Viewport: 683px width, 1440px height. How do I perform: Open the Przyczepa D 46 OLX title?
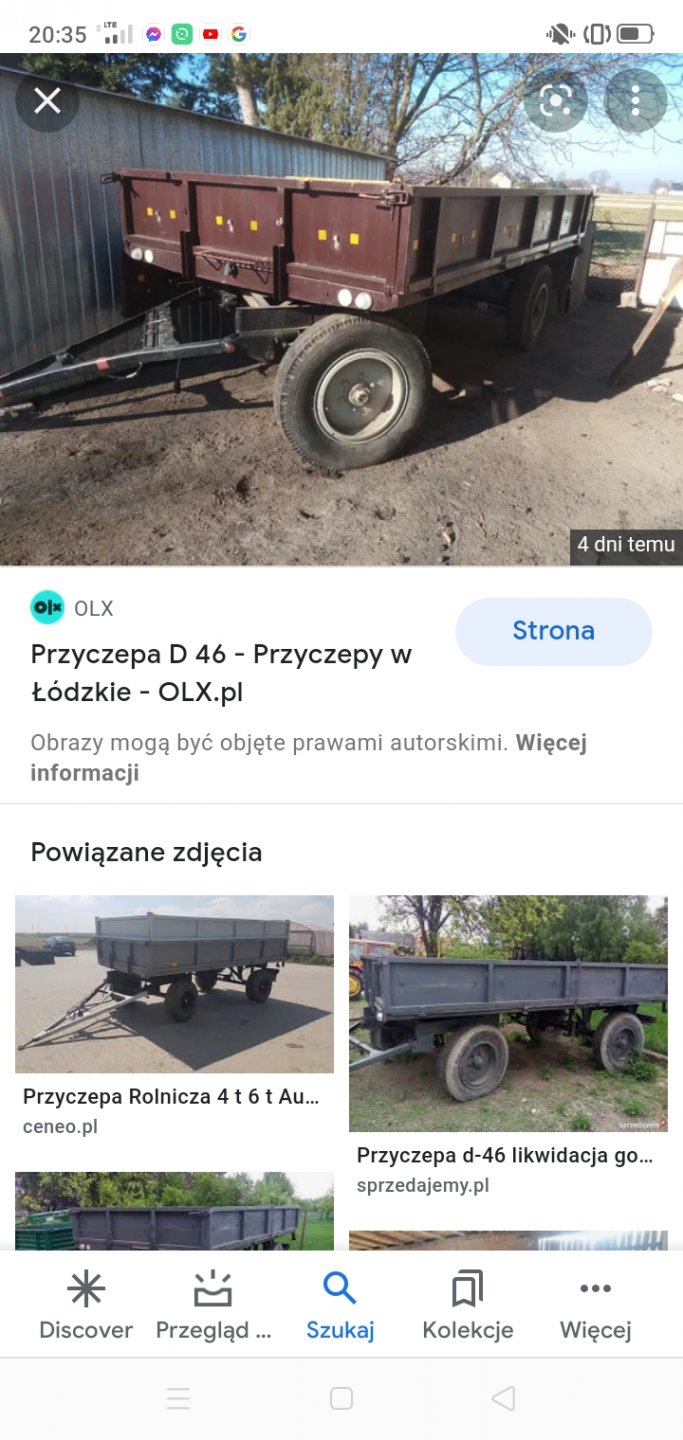pyautogui.click(x=221, y=672)
